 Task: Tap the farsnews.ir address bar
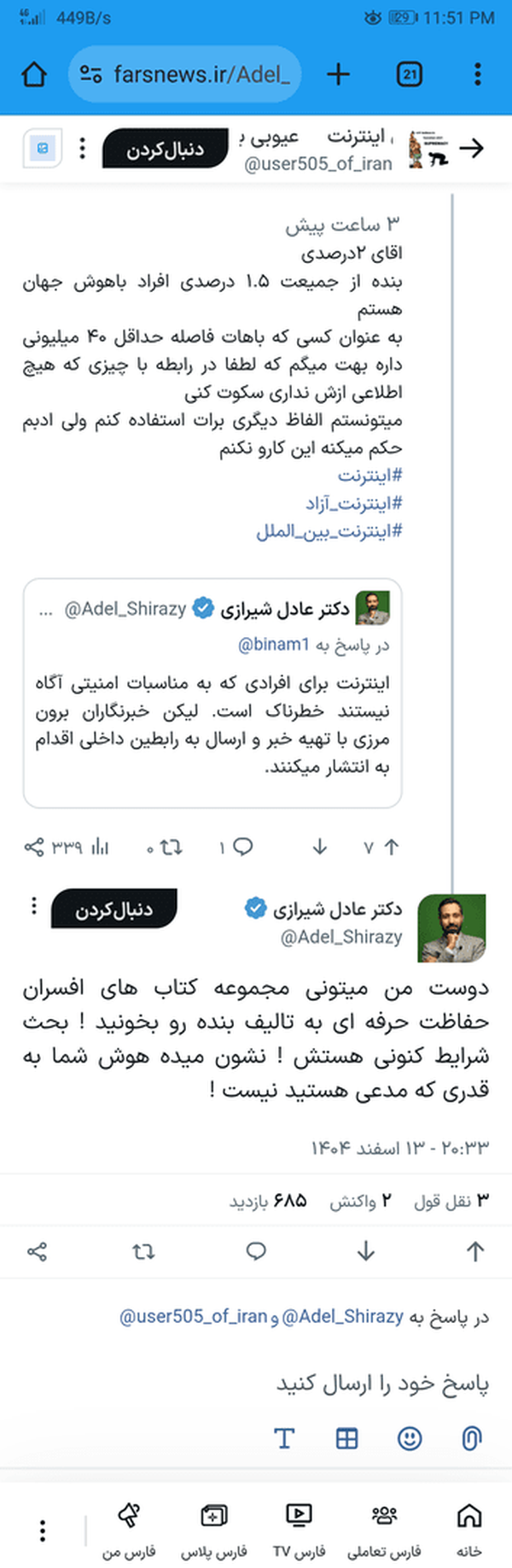point(184,74)
